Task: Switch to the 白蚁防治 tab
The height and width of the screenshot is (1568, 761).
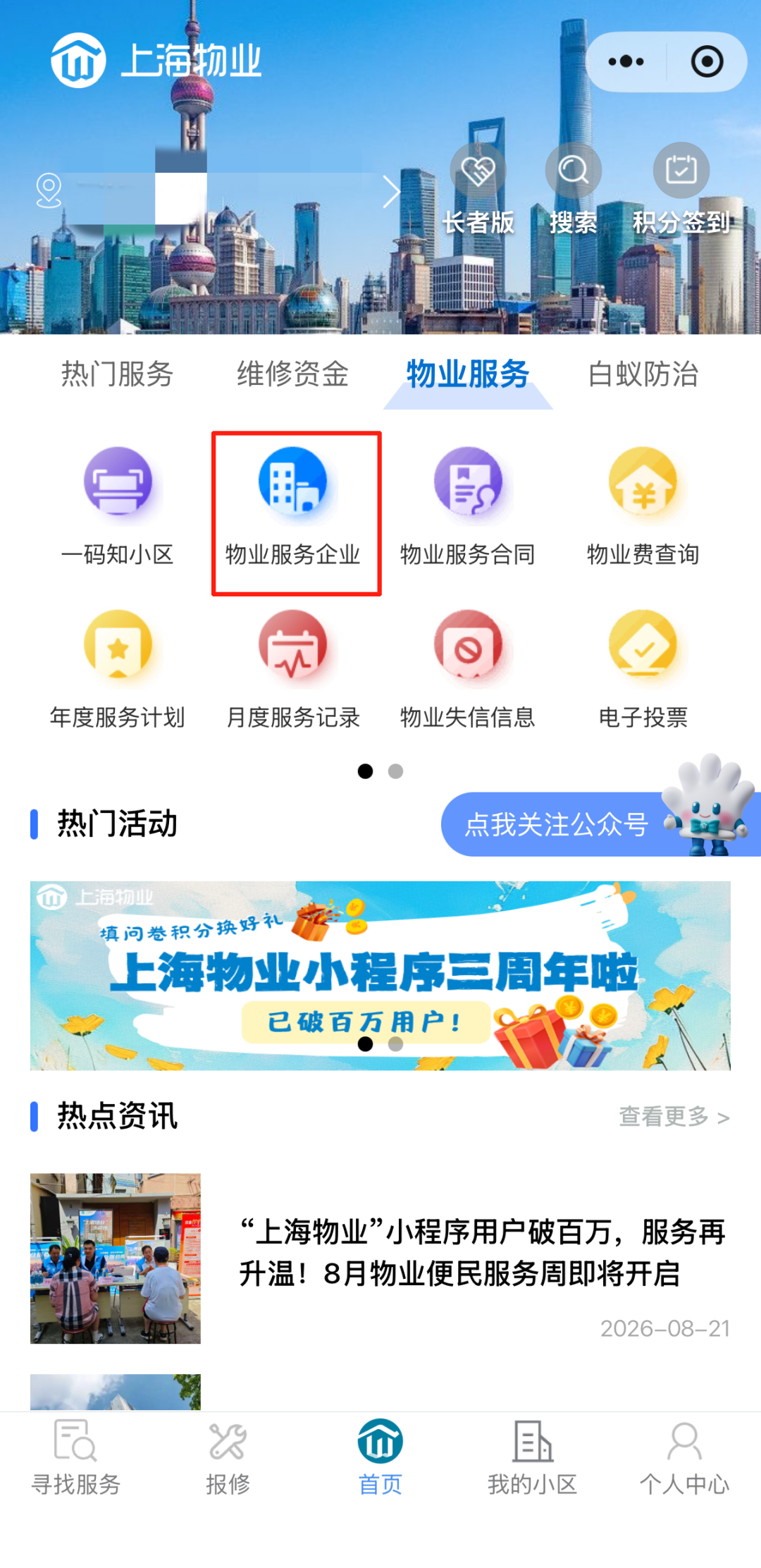Action: (643, 374)
